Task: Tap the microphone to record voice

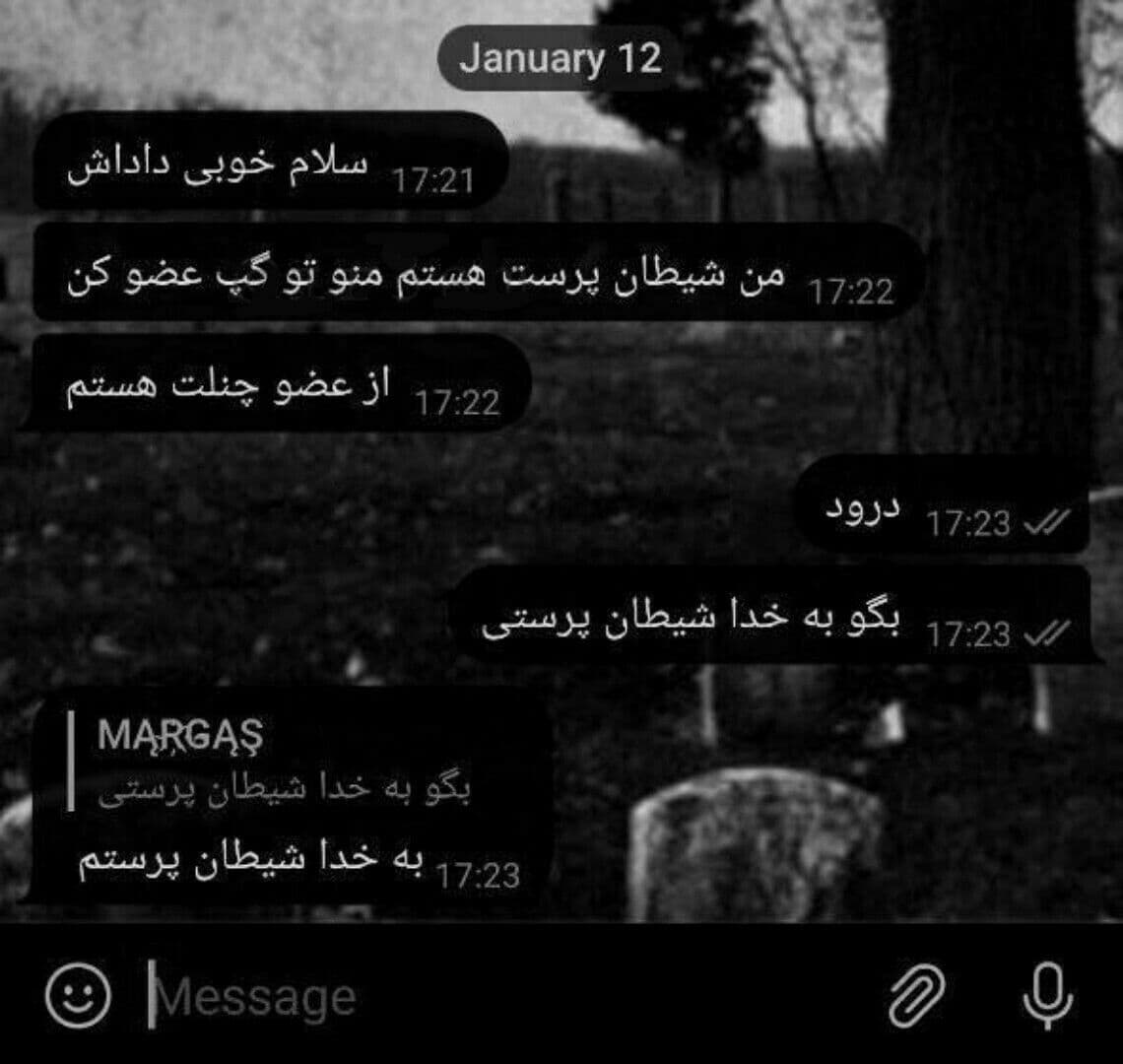Action: pyautogui.click(x=1048, y=995)
